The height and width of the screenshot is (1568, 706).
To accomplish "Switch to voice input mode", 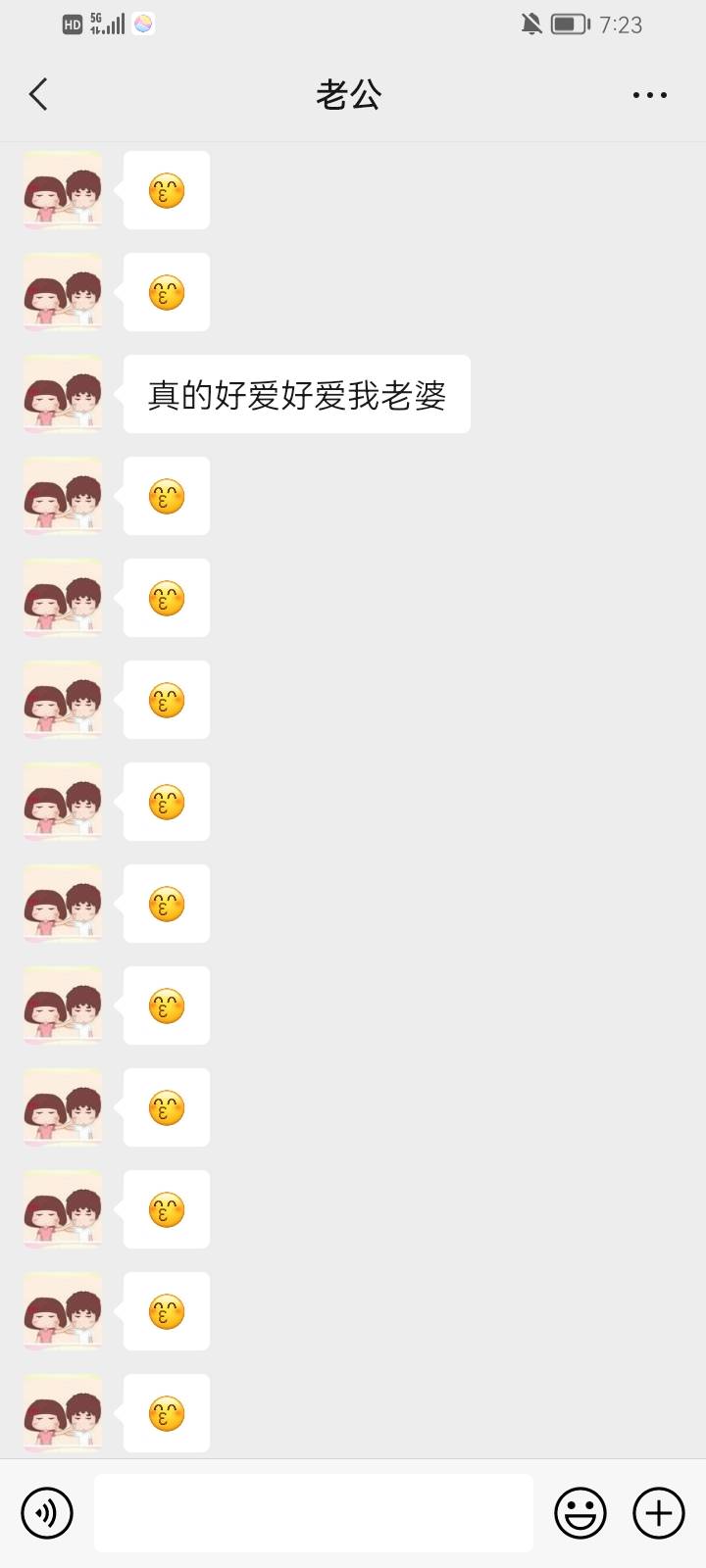I will pos(46,1512).
